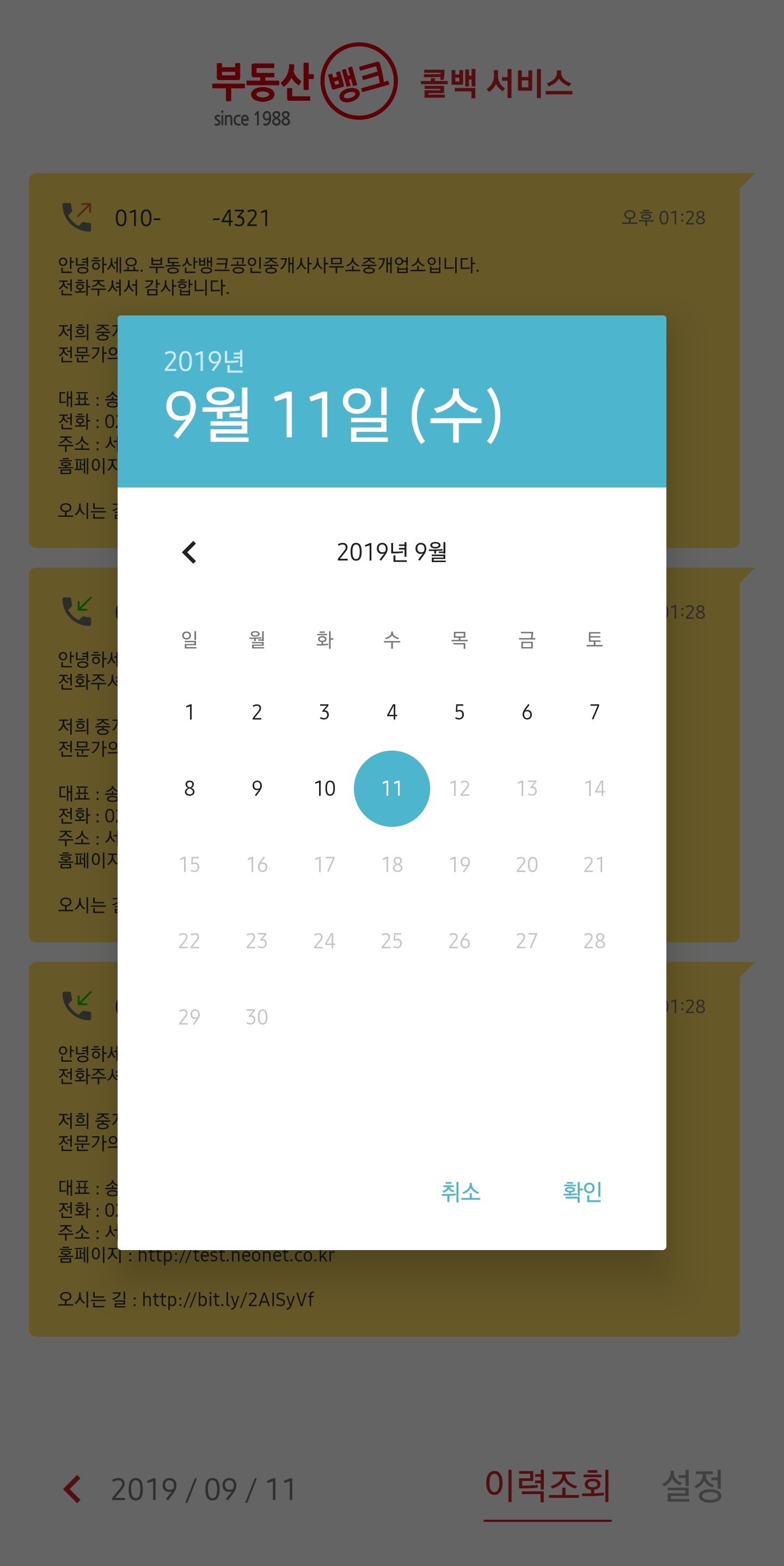Viewport: 784px width, 1566px height.
Task: Select Saturday the 7th
Action: click(x=595, y=712)
